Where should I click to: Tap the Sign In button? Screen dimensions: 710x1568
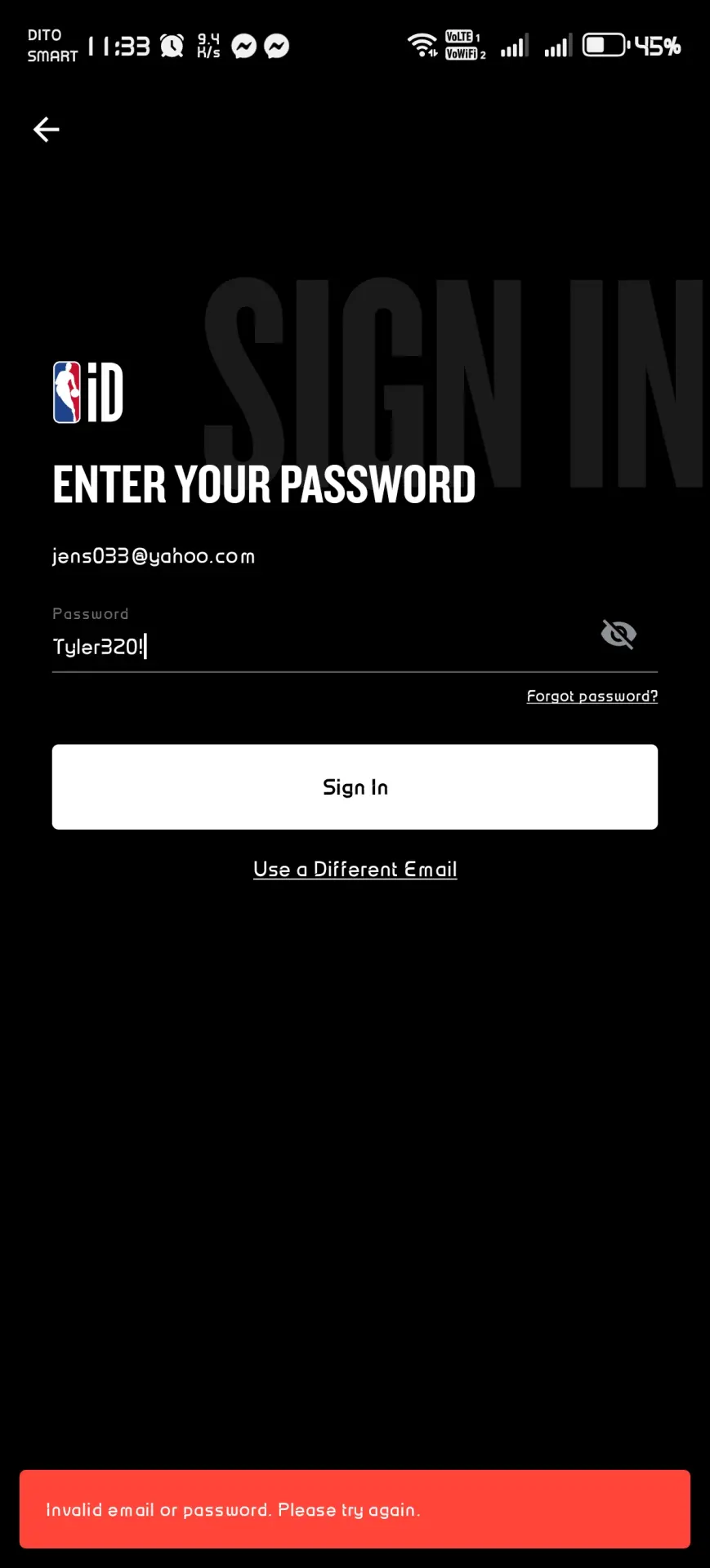click(x=355, y=786)
